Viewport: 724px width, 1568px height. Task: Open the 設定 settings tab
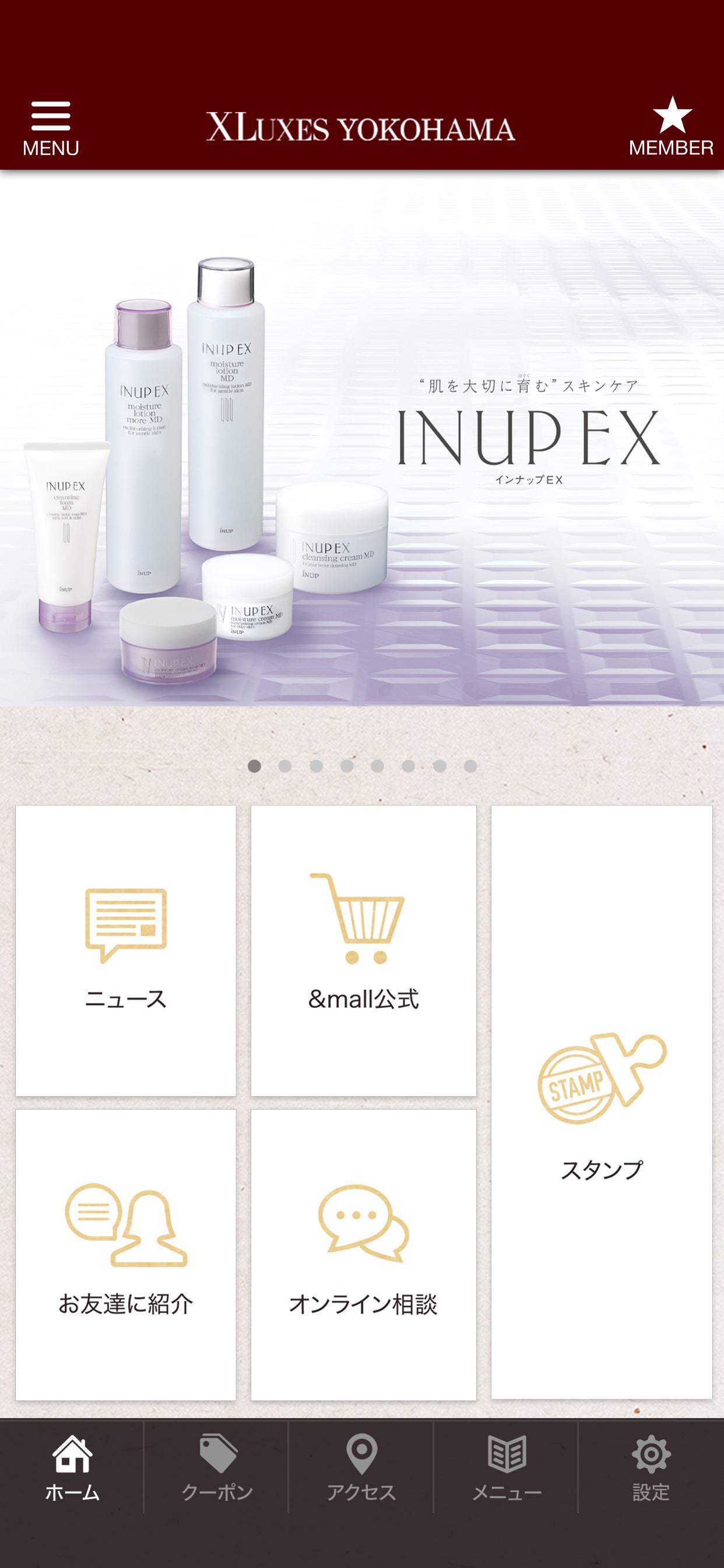coord(651,1468)
